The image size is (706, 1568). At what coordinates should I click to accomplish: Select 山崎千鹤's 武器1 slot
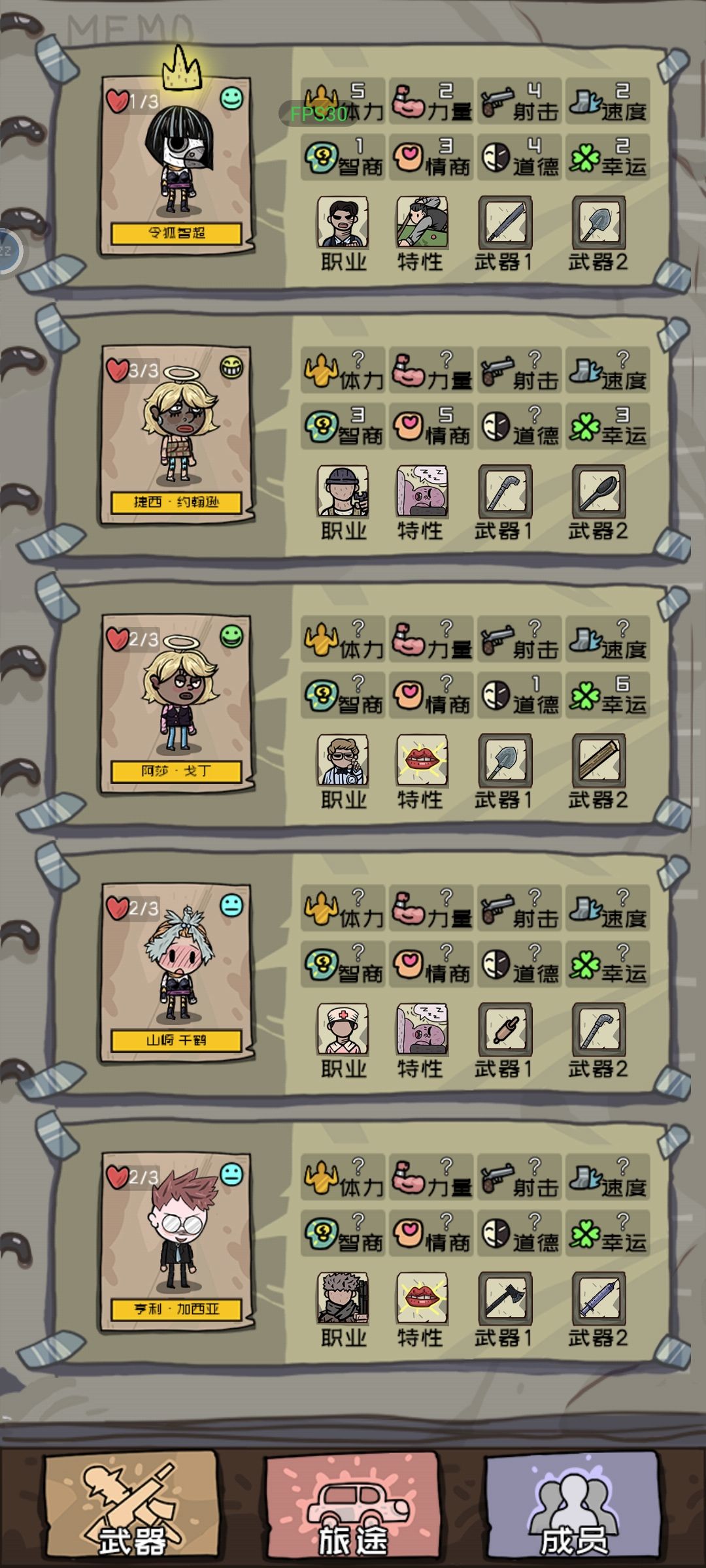click(x=505, y=1030)
